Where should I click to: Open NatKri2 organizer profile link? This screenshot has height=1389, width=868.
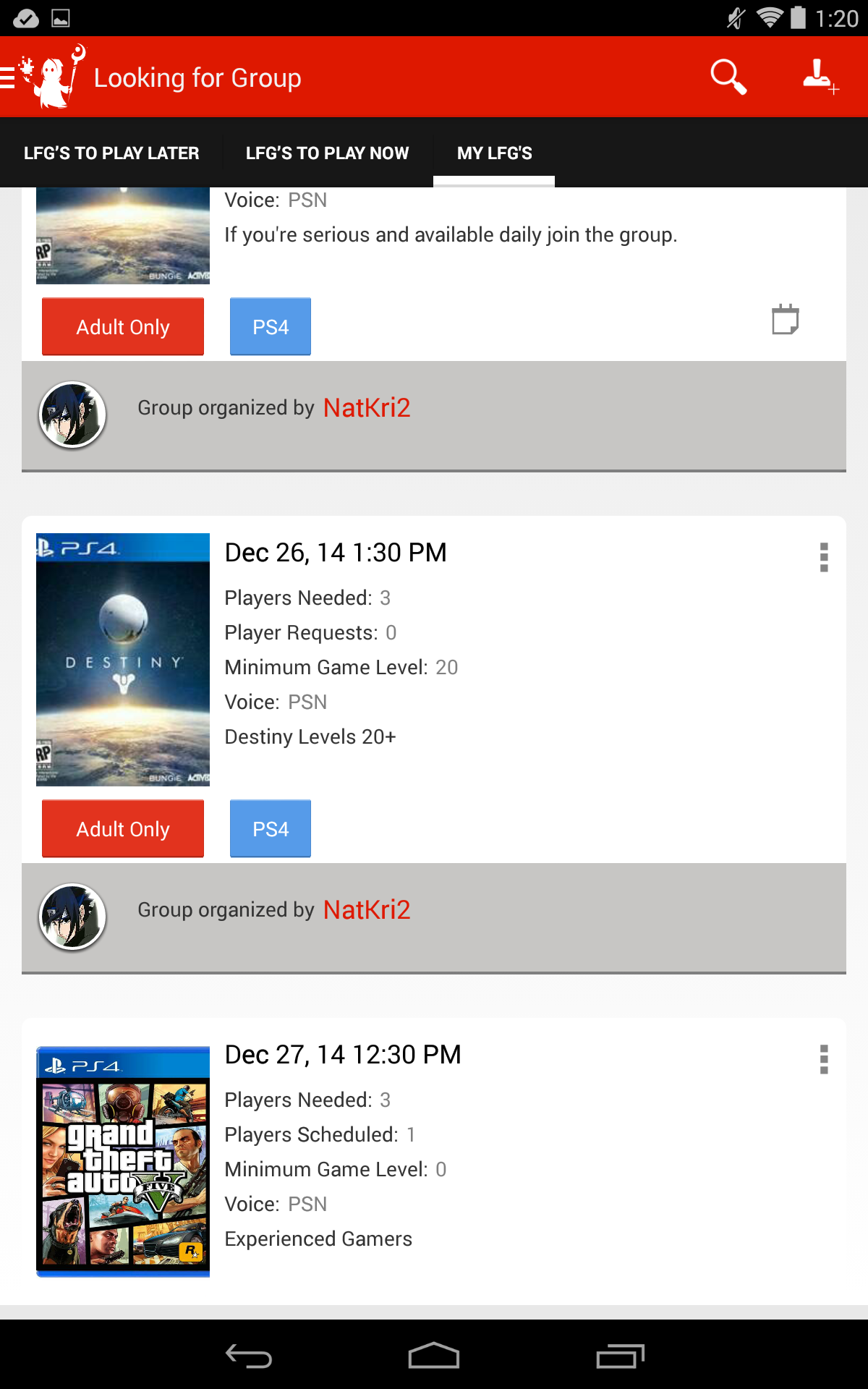[x=367, y=407]
